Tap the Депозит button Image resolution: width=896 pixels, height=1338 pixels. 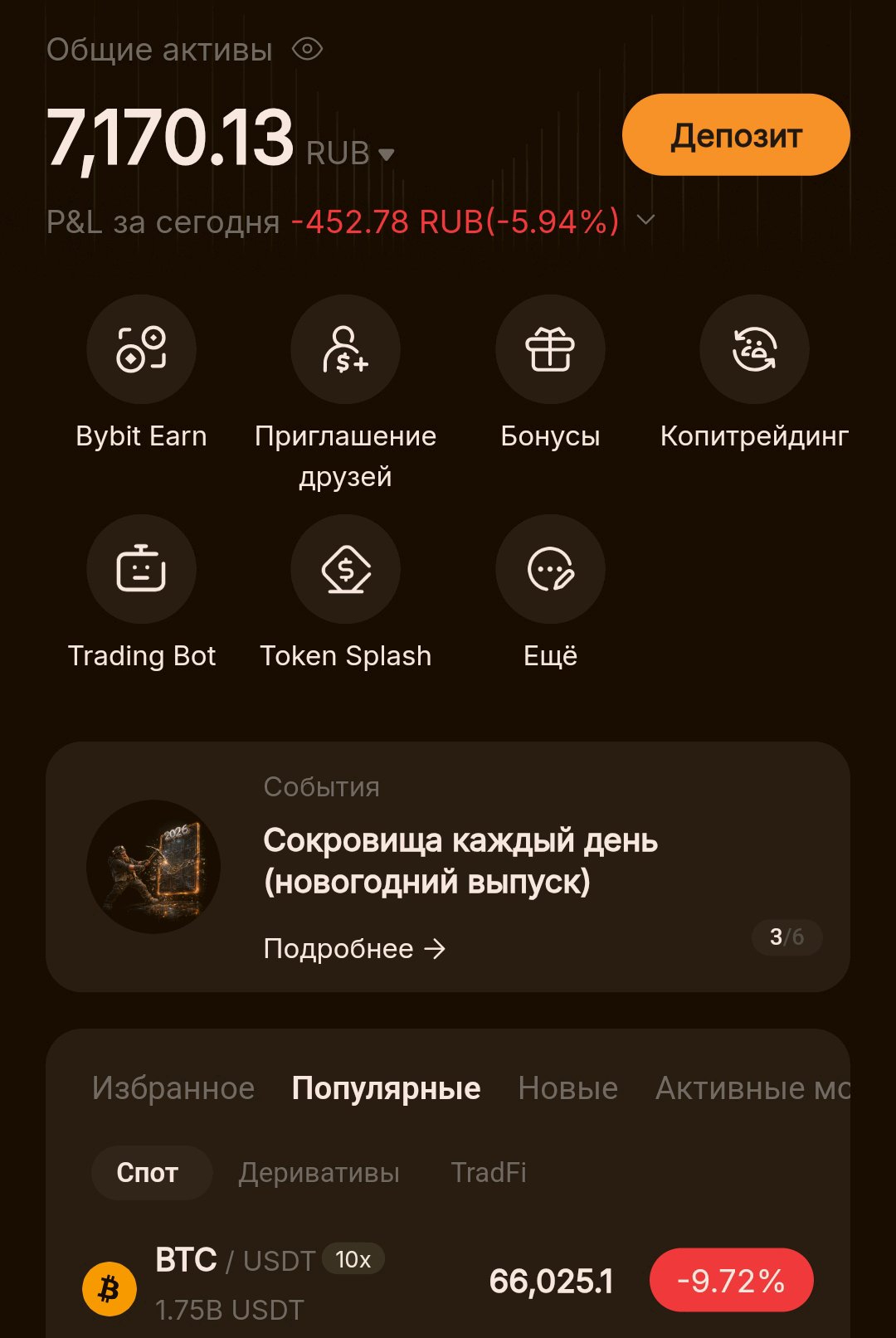(736, 134)
